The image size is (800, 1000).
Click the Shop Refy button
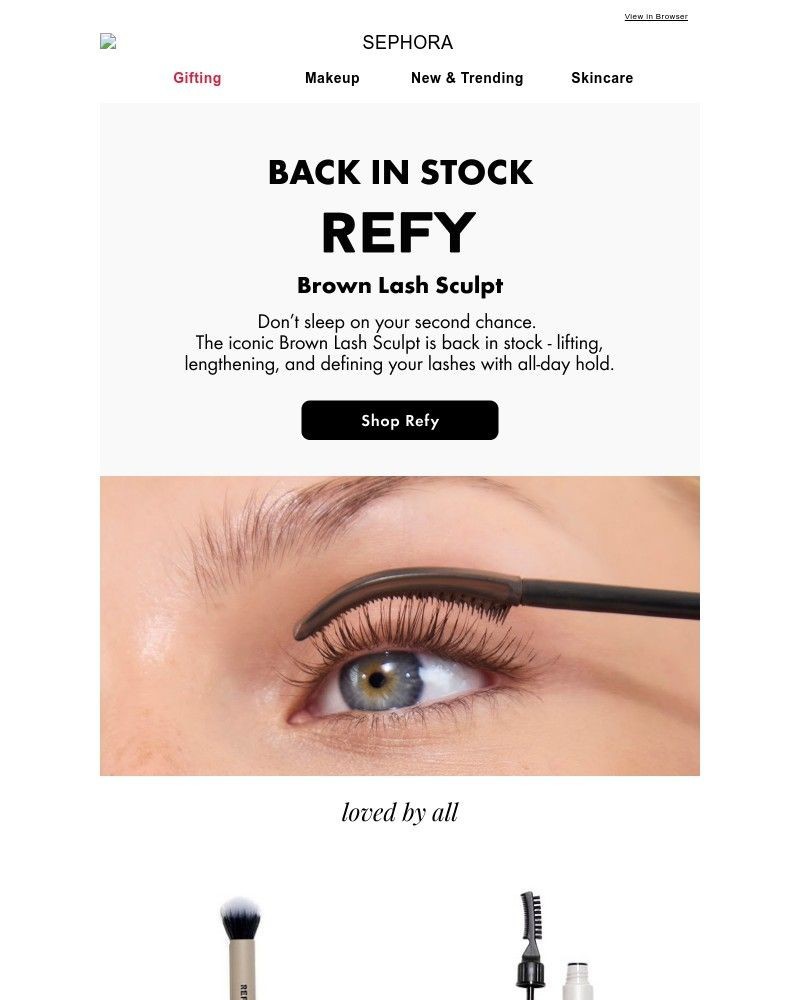click(400, 420)
